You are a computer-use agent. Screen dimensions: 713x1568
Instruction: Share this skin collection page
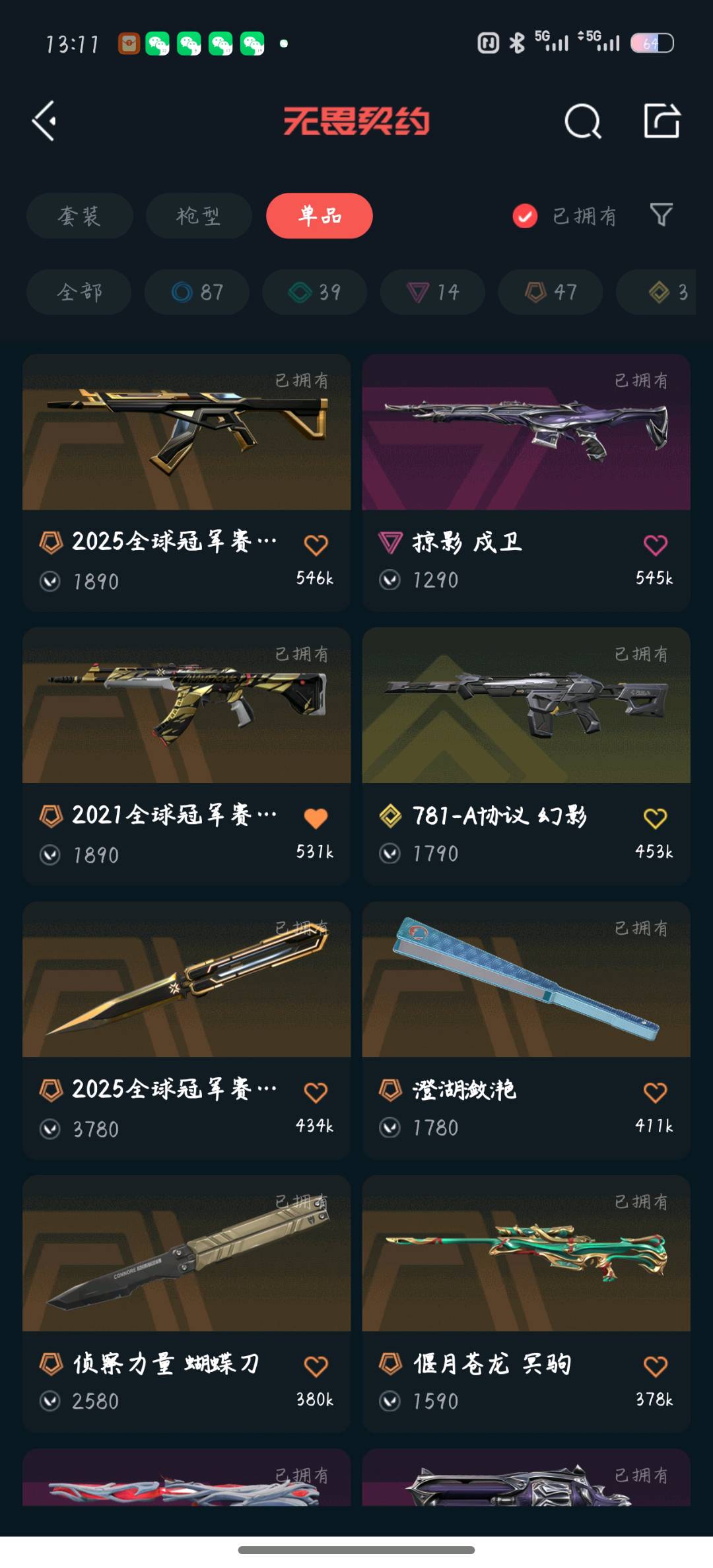(x=662, y=121)
